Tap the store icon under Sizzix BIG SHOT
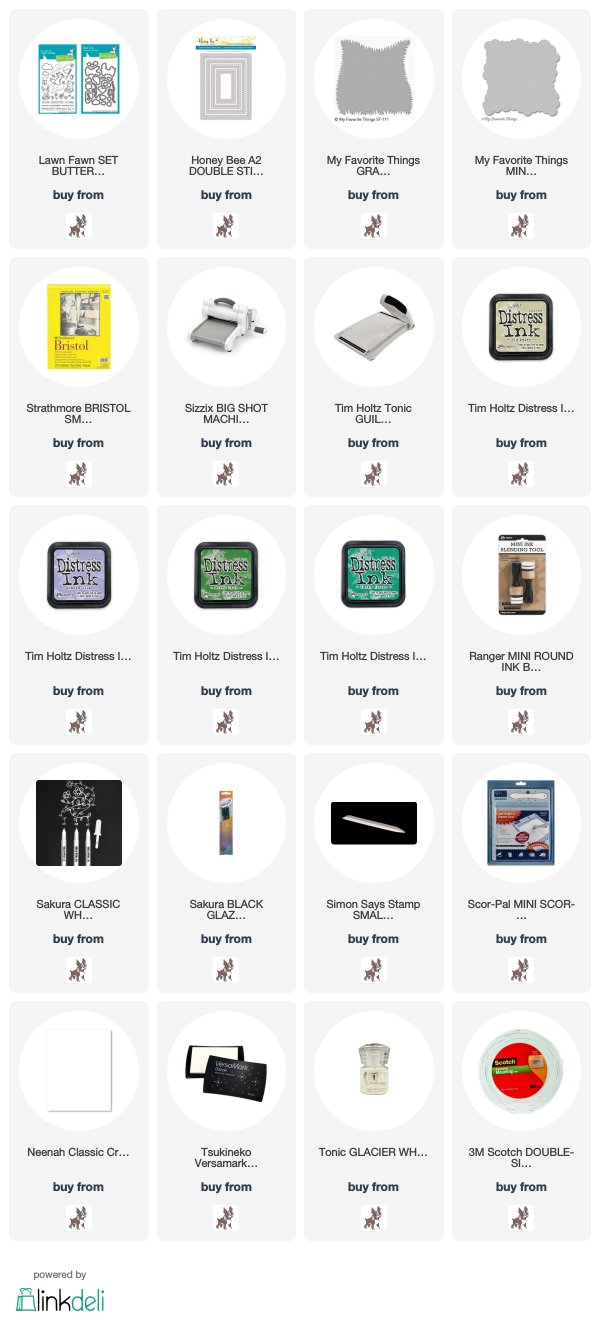Screen dimensions: 600x1321 click(x=226, y=472)
